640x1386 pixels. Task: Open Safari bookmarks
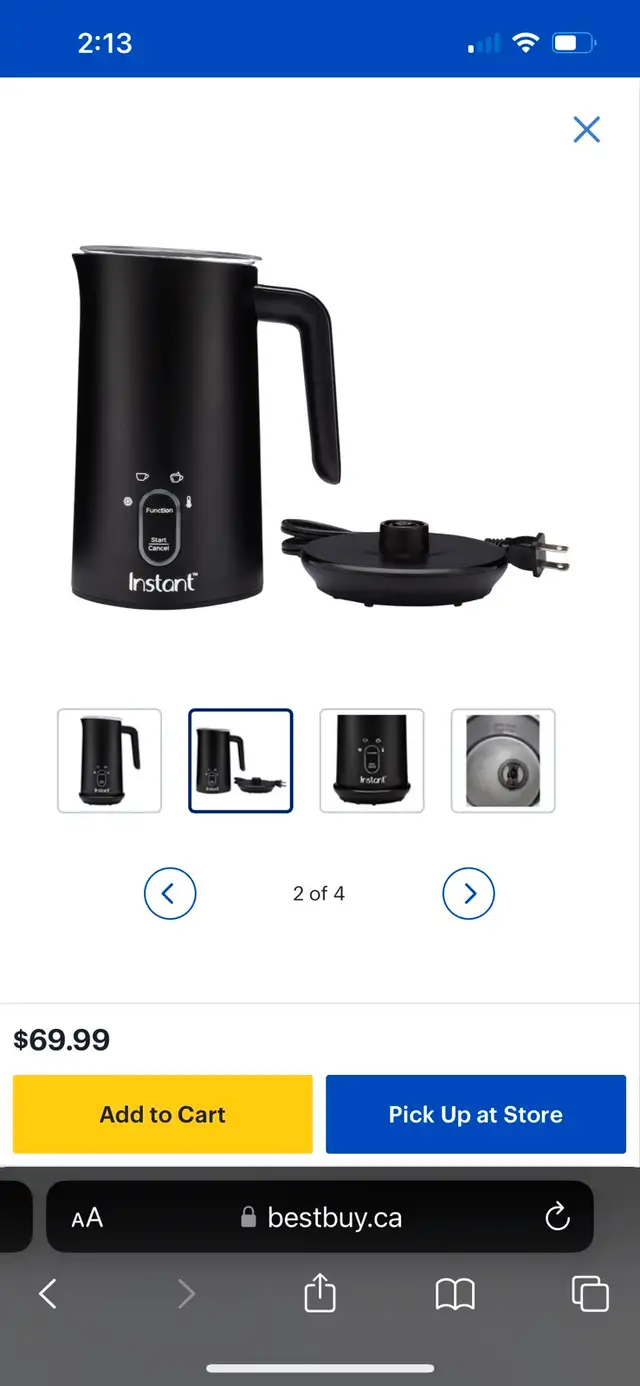coord(455,1295)
